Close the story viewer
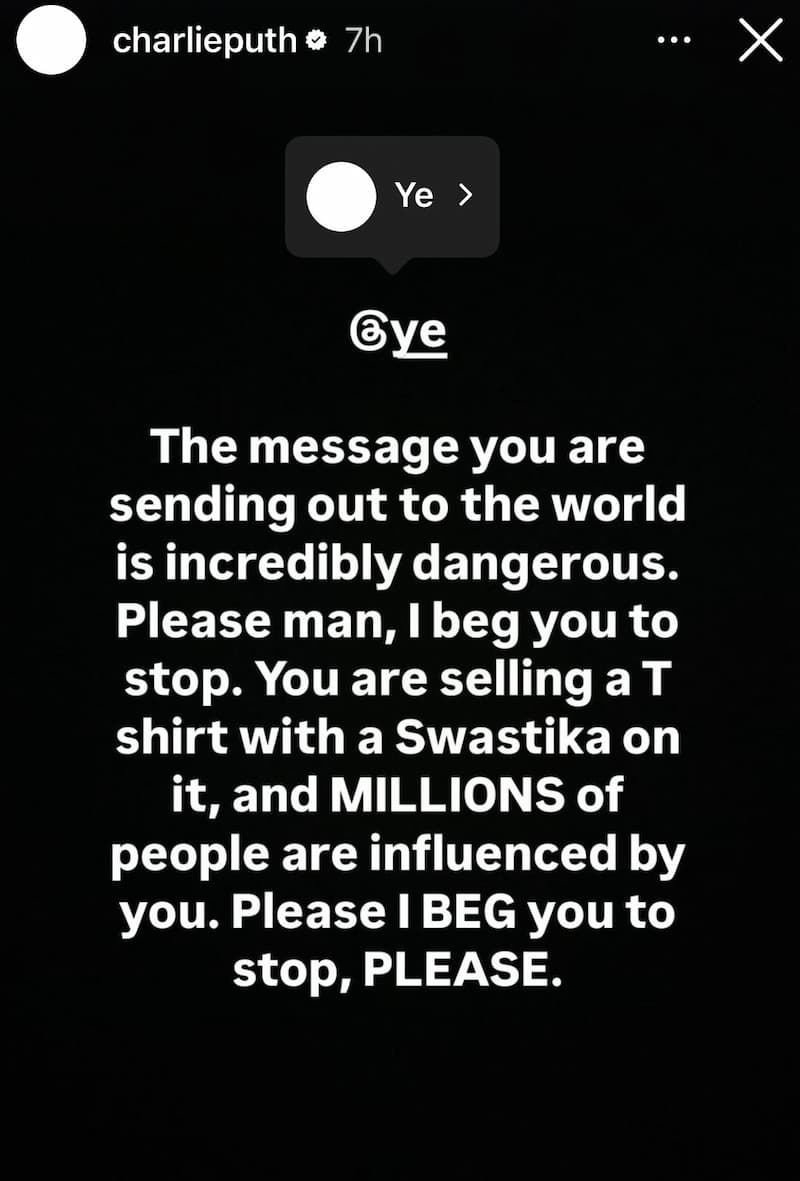The image size is (800, 1181). [759, 41]
